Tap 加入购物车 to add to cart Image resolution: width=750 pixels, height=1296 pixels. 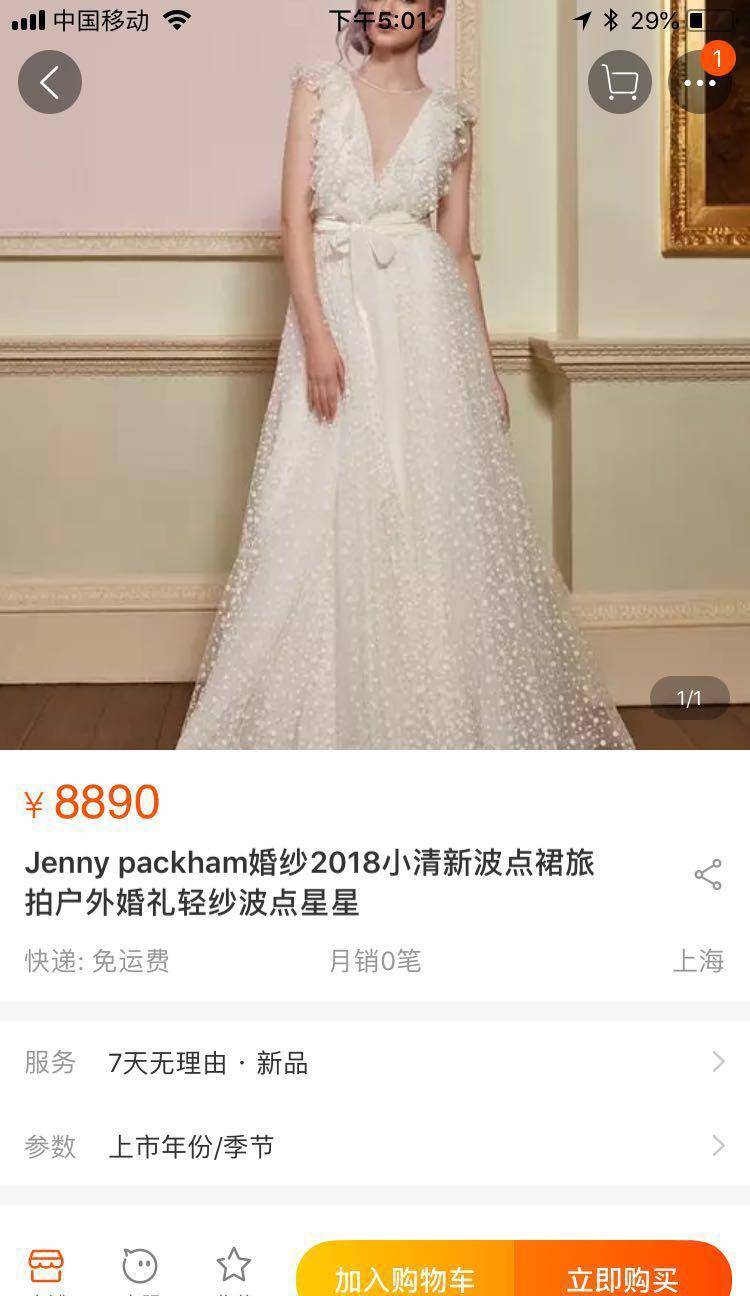click(x=405, y=1270)
